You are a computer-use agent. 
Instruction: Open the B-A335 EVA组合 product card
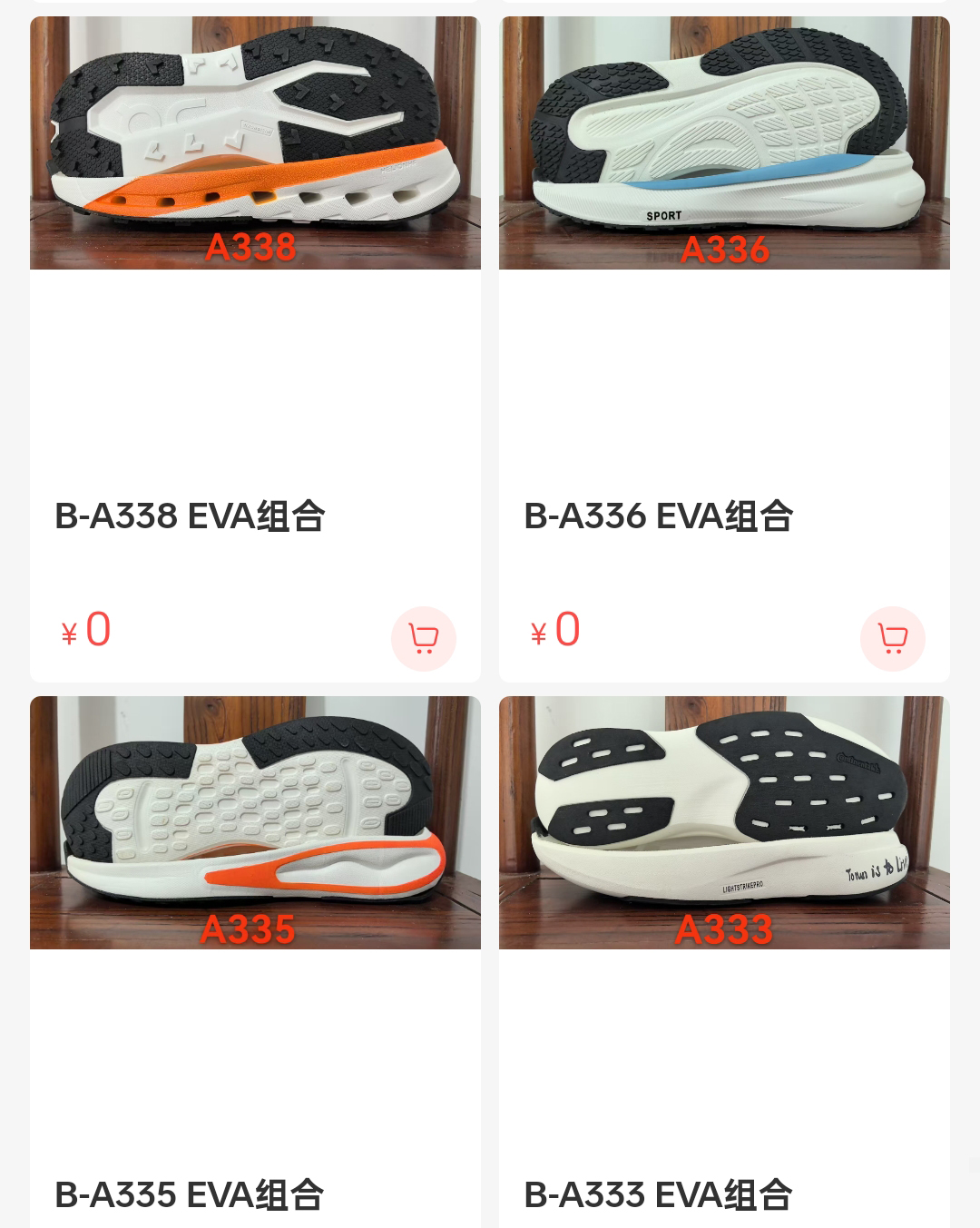click(x=255, y=824)
